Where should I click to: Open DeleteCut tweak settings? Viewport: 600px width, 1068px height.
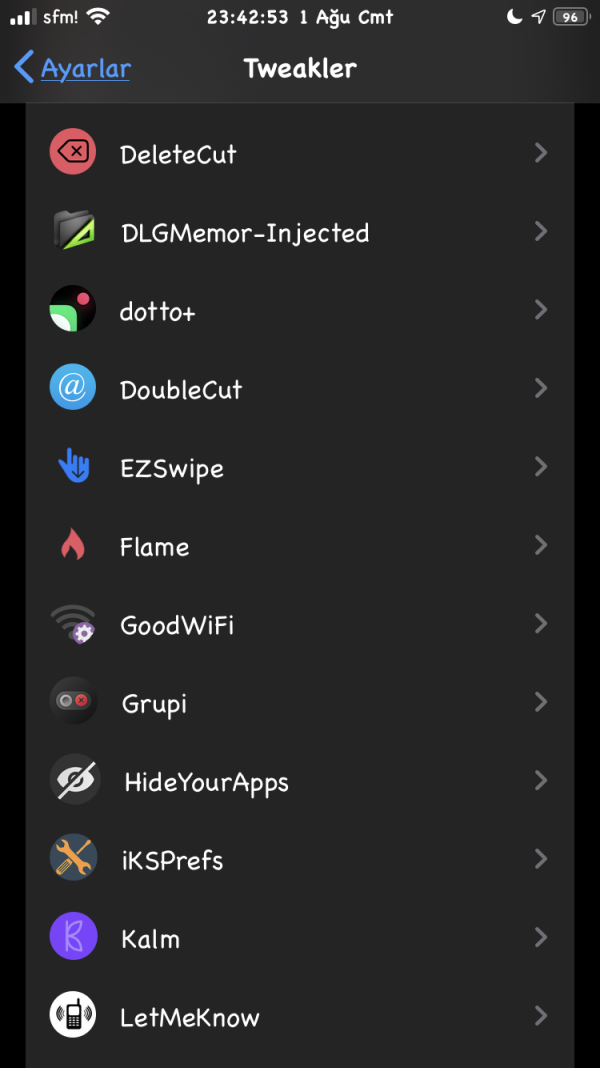pyautogui.click(x=299, y=154)
